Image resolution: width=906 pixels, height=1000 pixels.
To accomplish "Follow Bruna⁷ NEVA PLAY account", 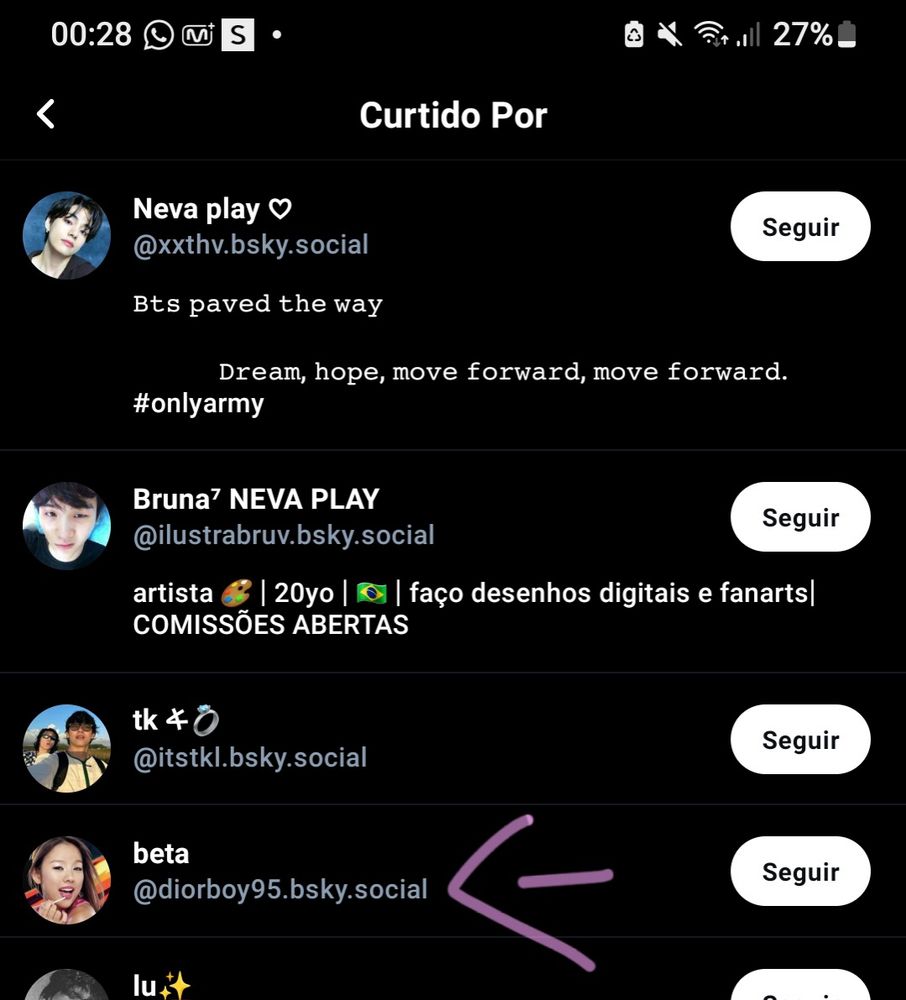I will click(800, 517).
